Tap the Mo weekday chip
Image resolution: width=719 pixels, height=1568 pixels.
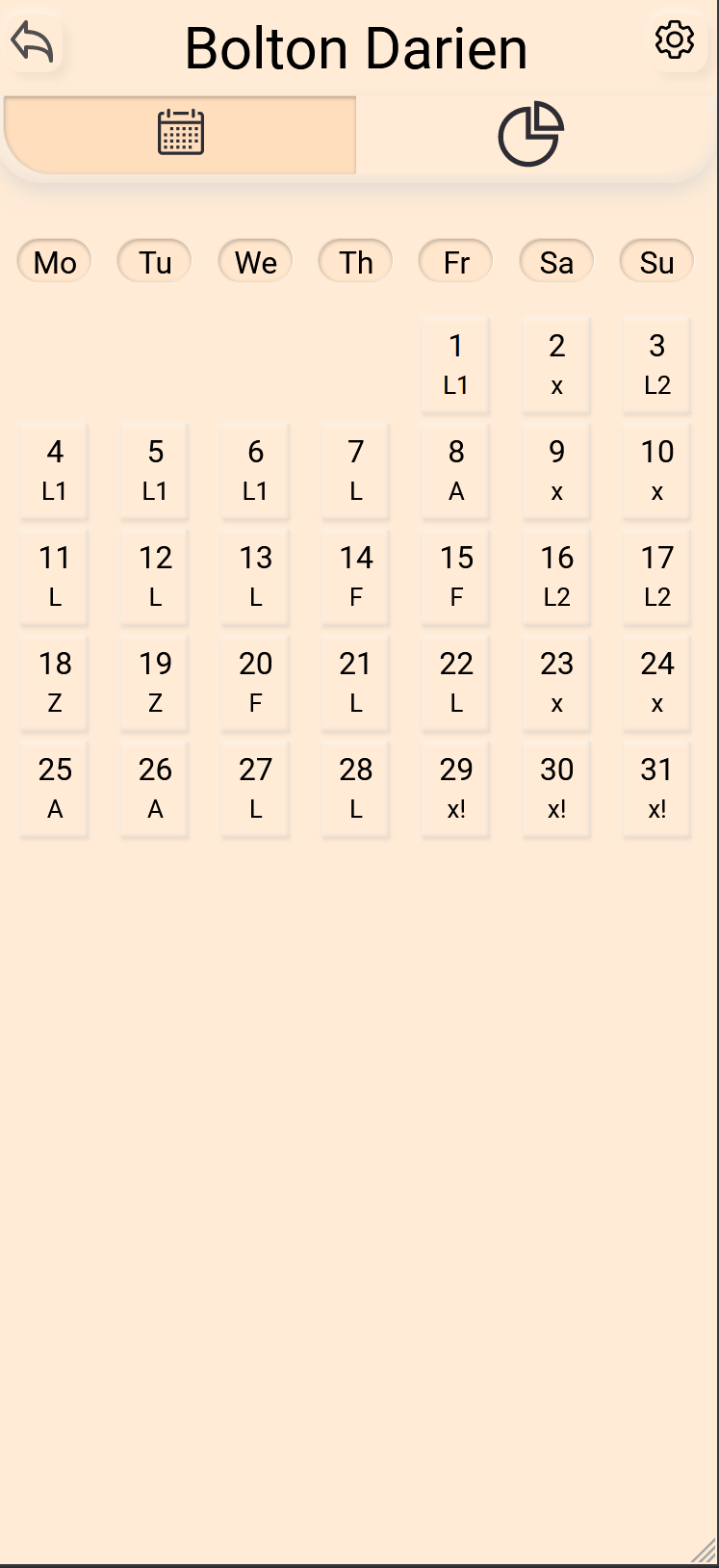[55, 262]
